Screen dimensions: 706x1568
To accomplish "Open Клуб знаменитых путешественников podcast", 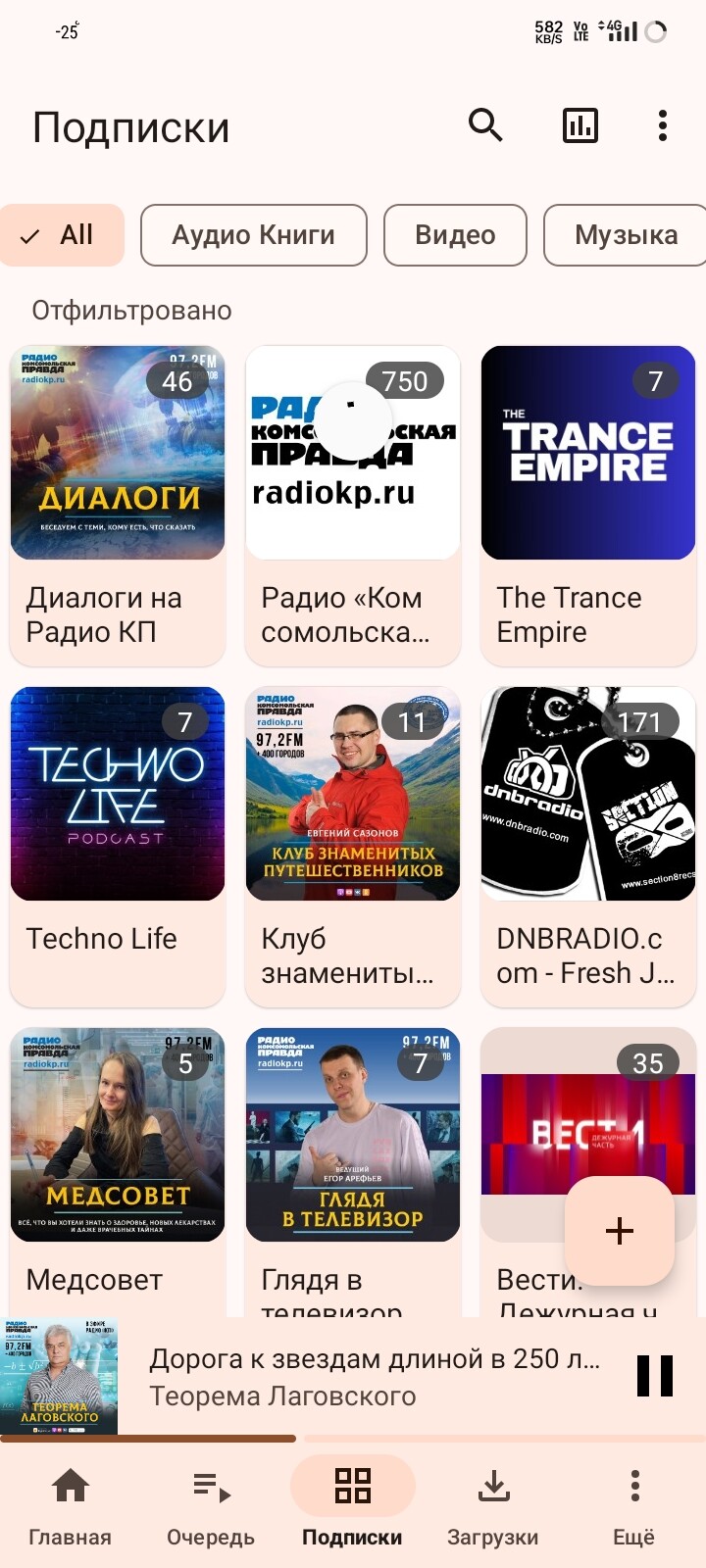I will coord(353,846).
